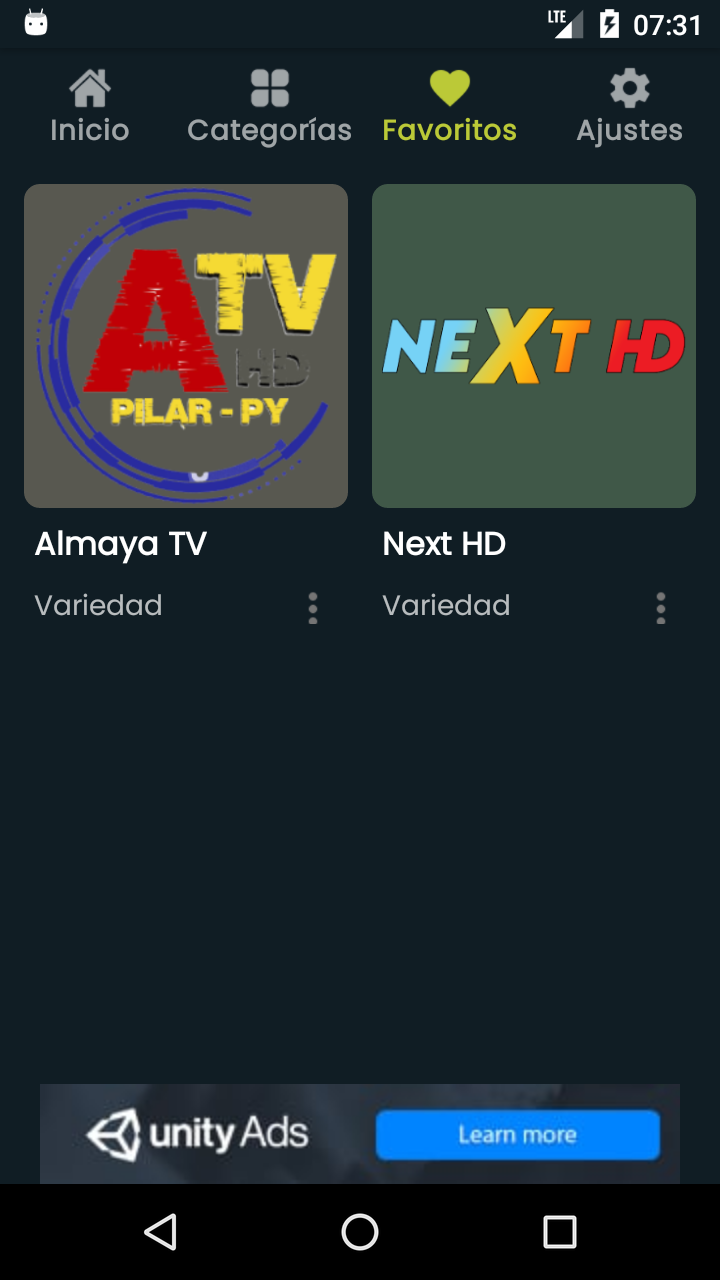Screen dimensions: 720x1280
Task: Go back with the system back button
Action: [160, 1232]
